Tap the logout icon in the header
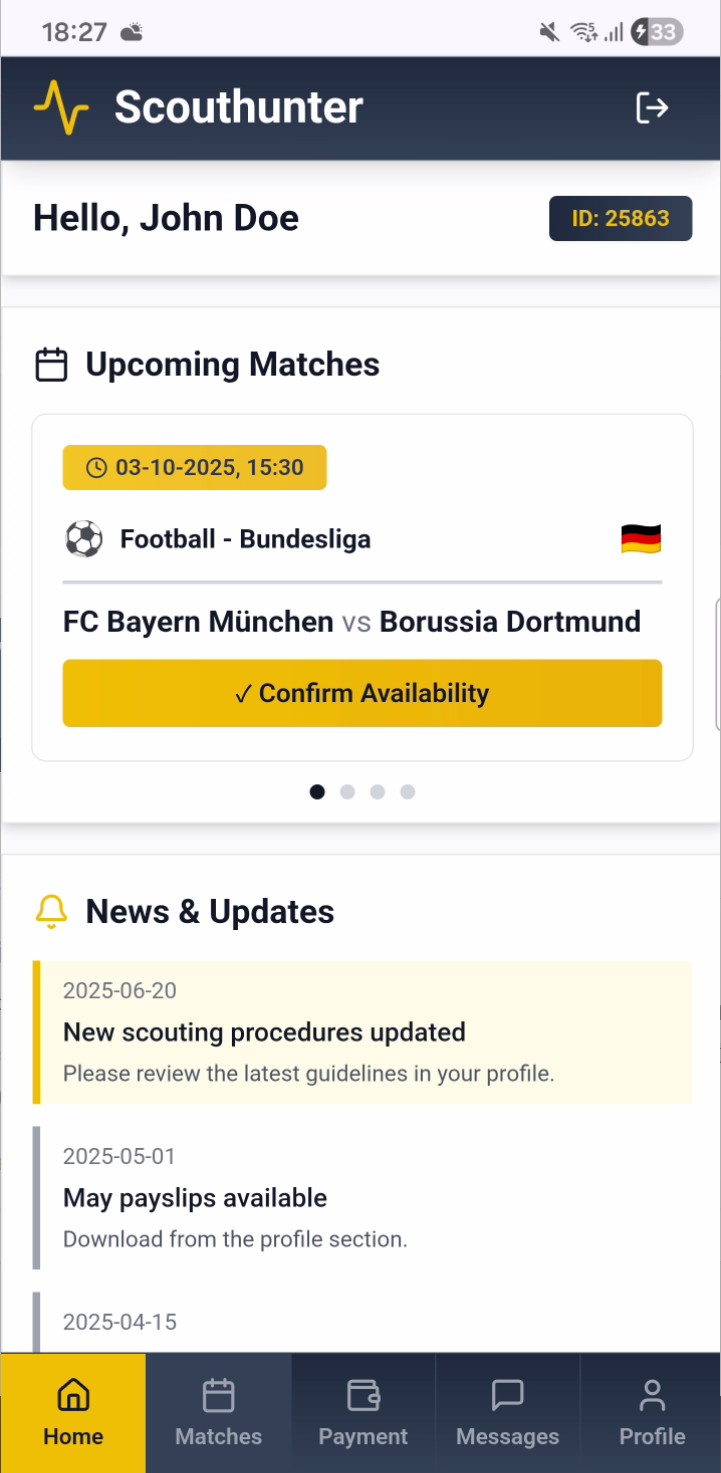721x1473 pixels. click(x=652, y=108)
